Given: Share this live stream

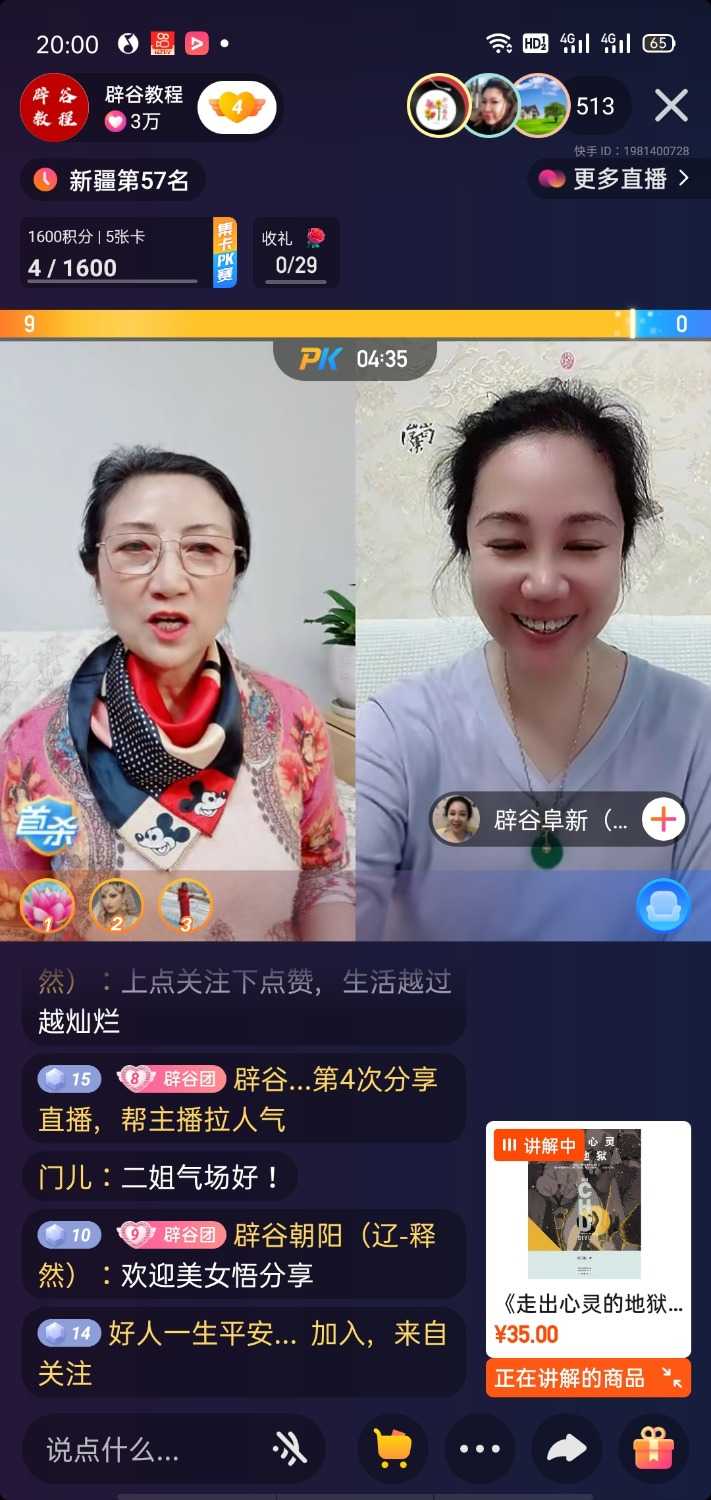Looking at the screenshot, I should (x=566, y=1448).
